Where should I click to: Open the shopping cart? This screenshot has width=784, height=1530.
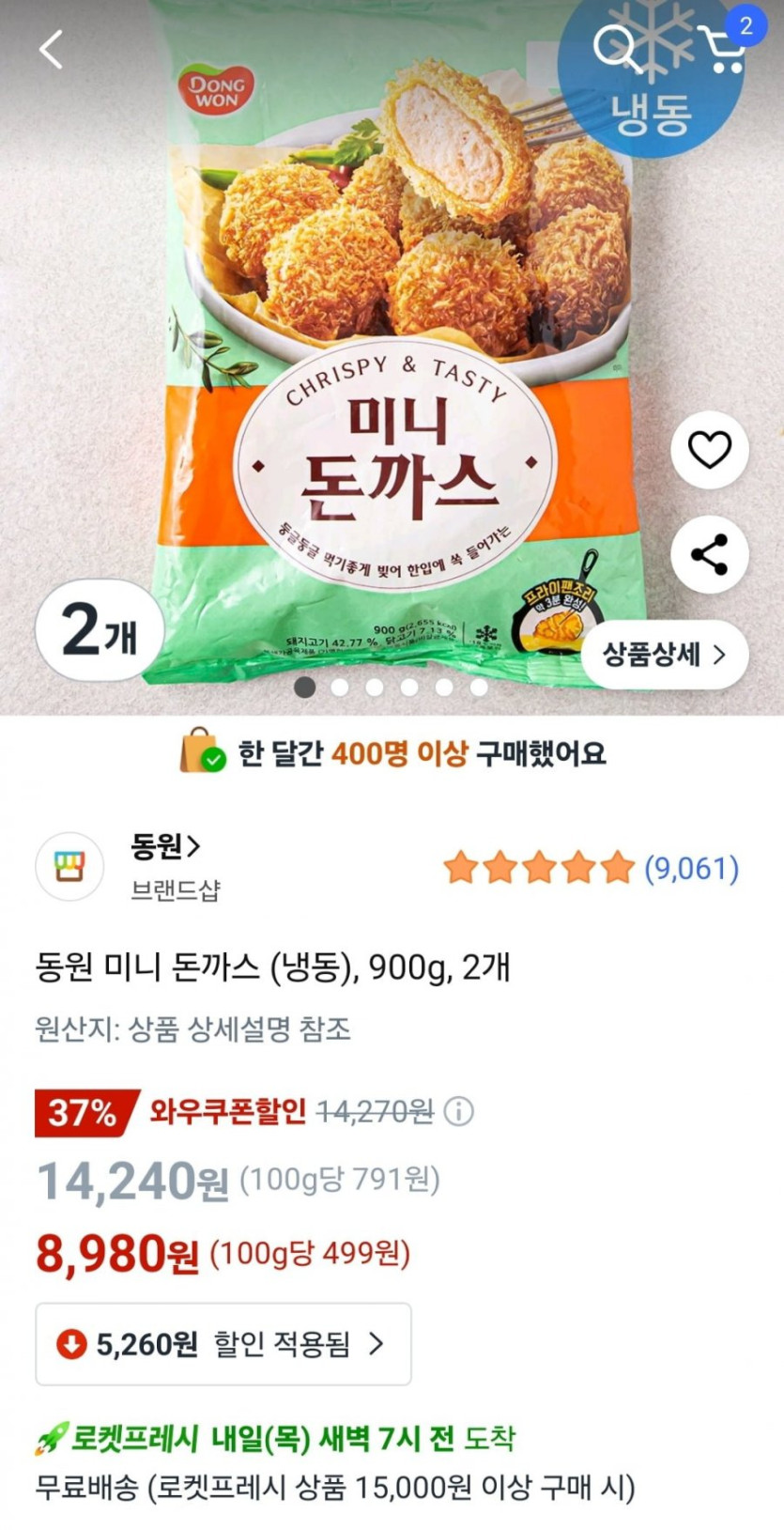click(x=723, y=47)
